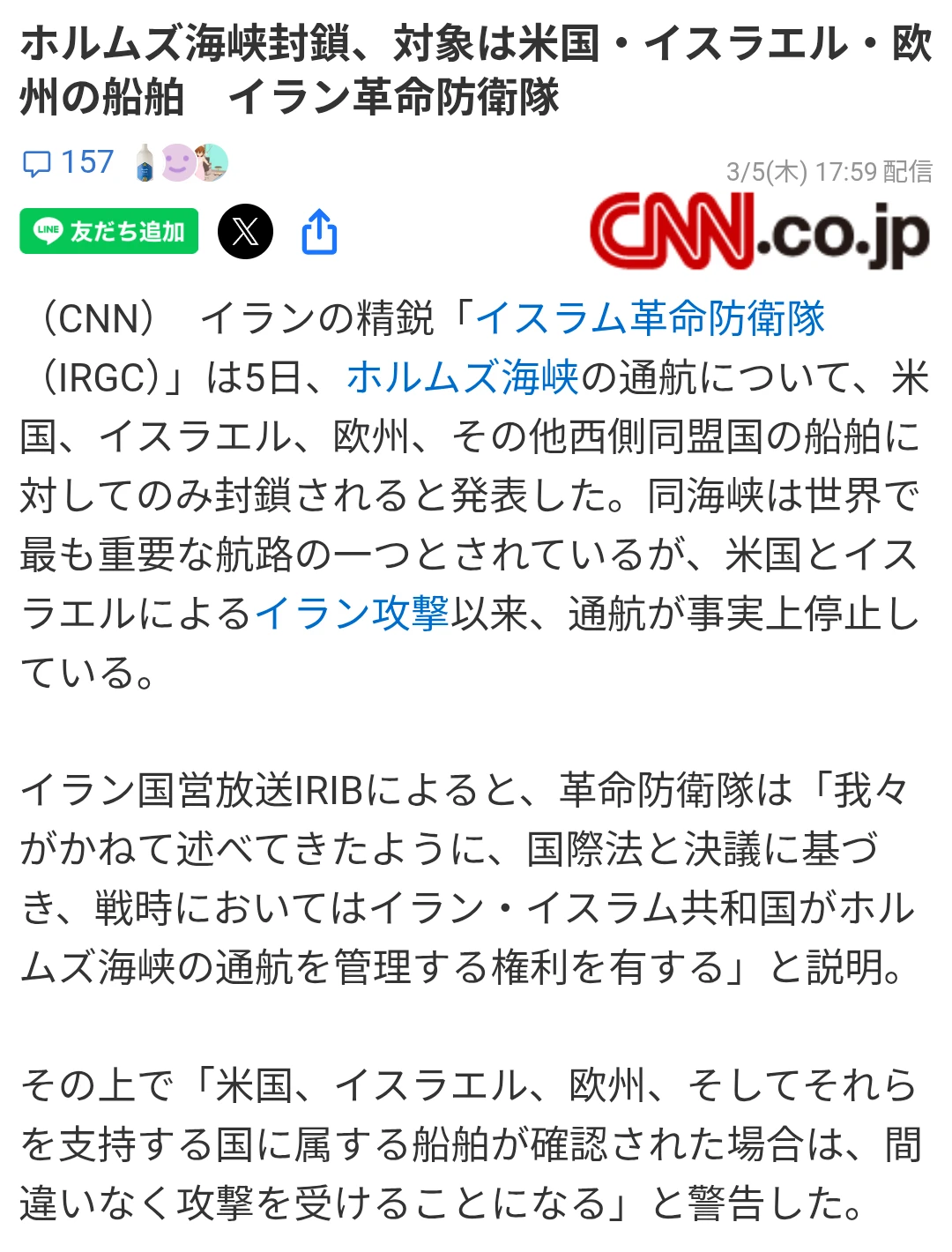Open the イラン攻撃 link
Screen dimensions: 952x1252
point(353,614)
